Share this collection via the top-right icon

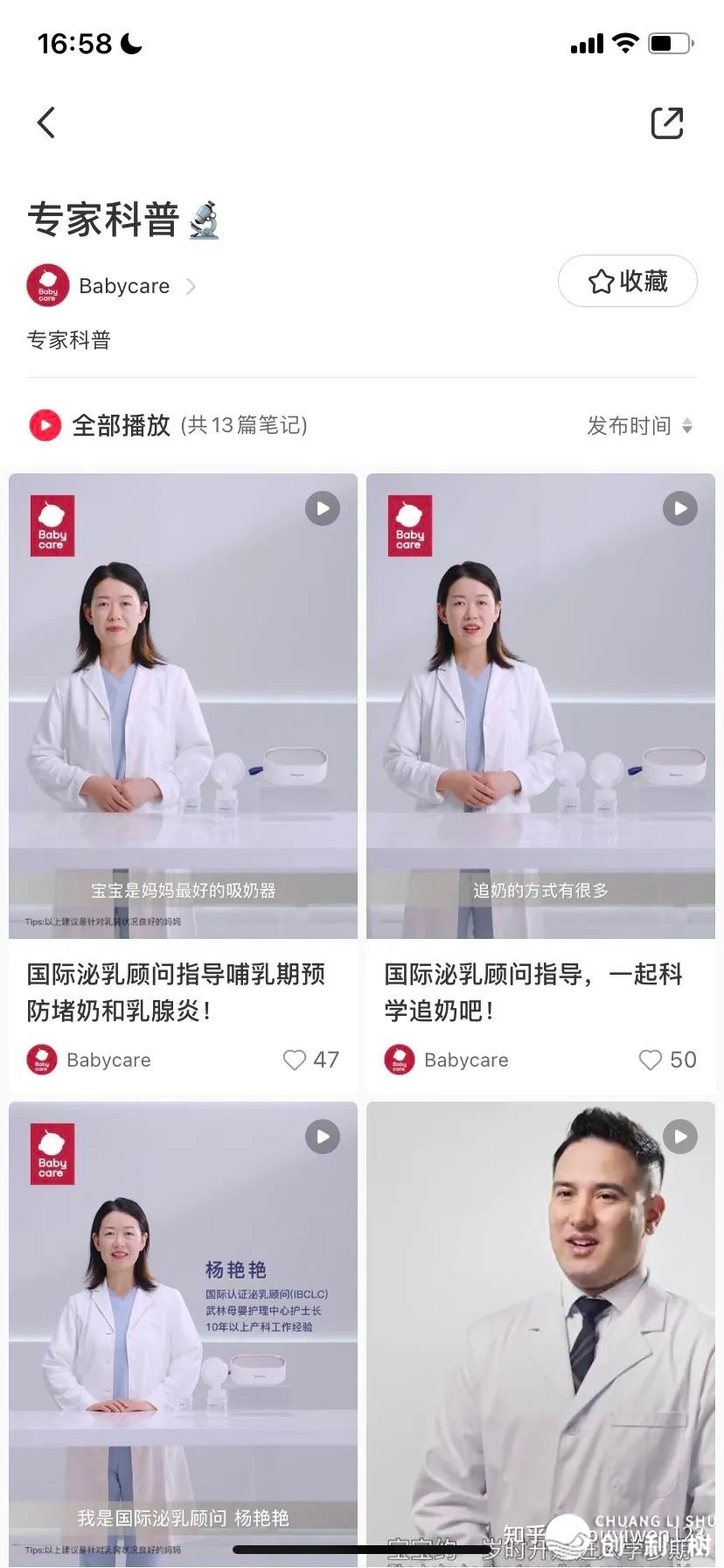tap(666, 123)
